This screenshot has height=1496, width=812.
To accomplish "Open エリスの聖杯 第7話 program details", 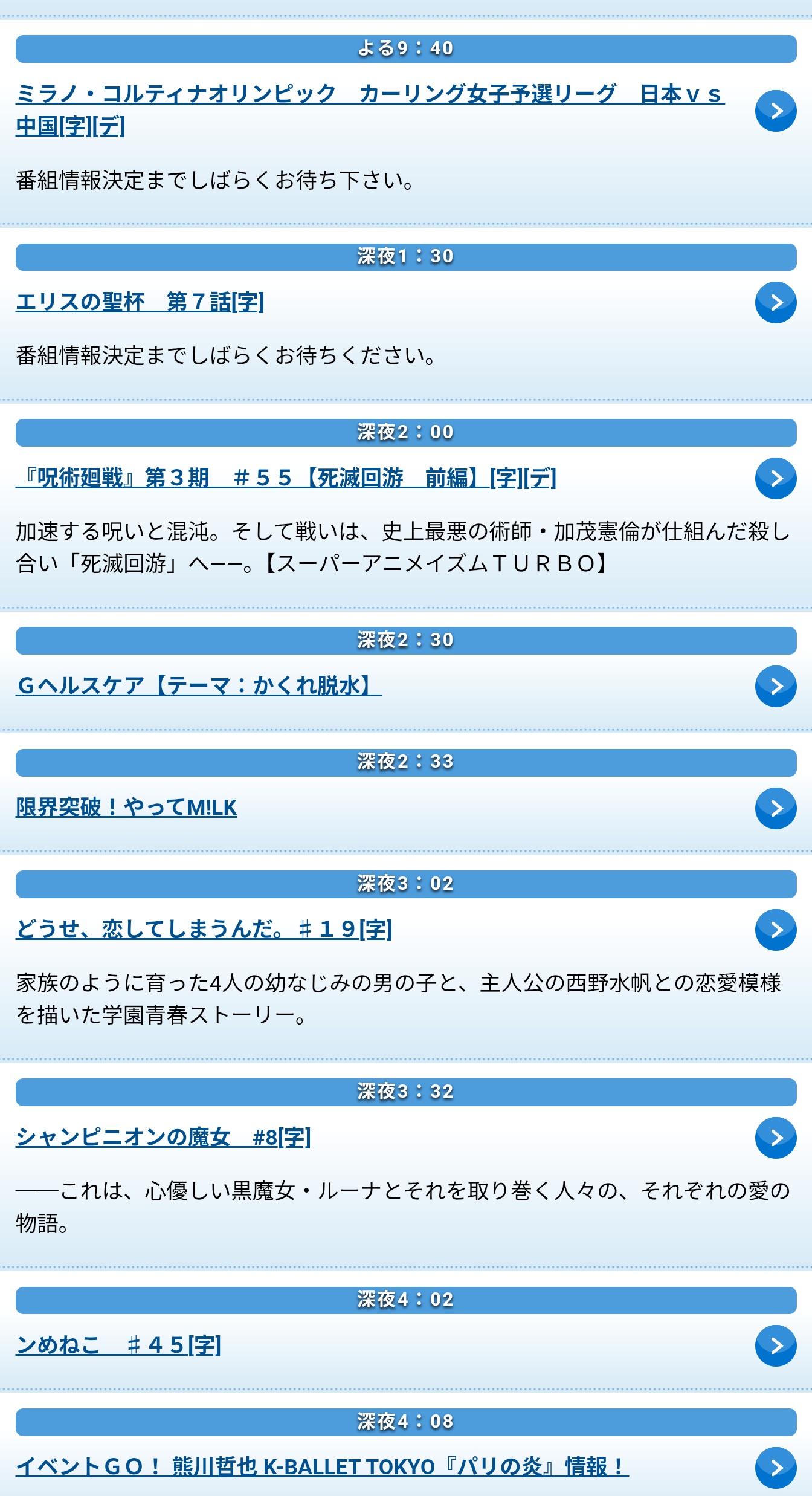I will (x=140, y=302).
